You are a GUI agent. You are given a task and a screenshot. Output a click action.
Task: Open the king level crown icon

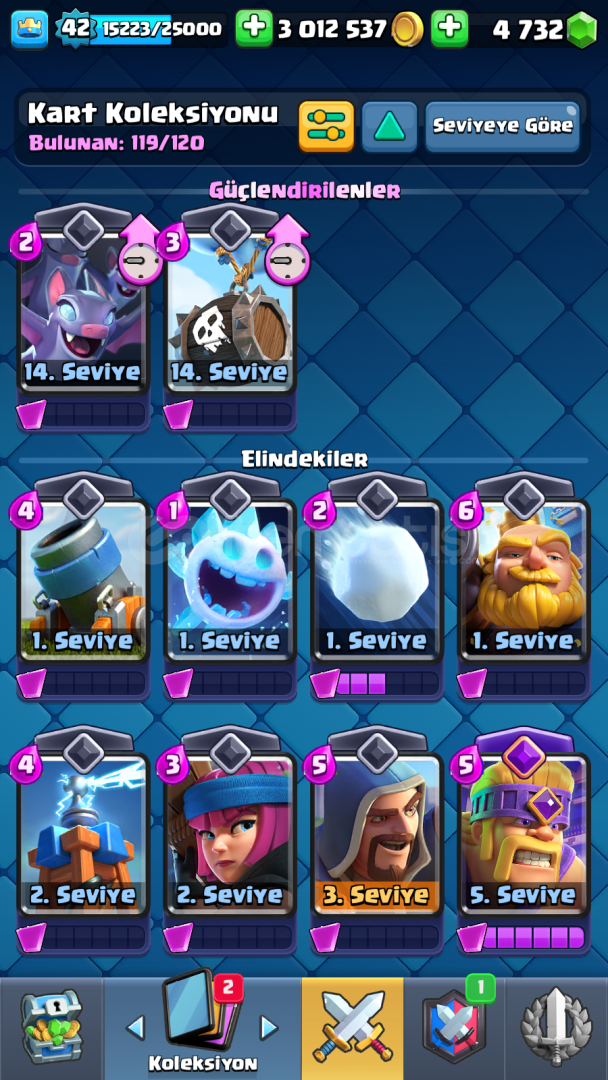(30, 29)
